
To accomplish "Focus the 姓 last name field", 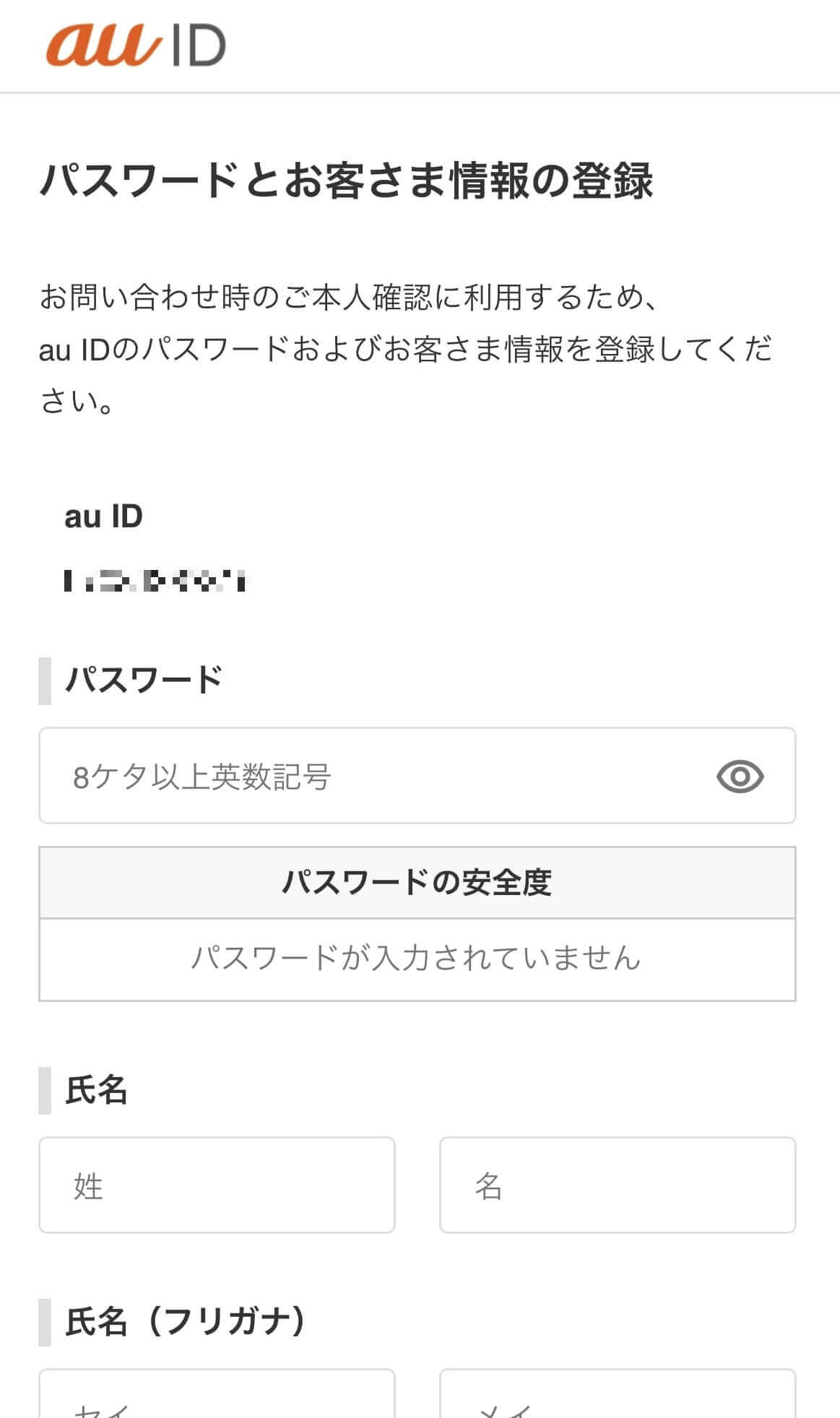I will (x=217, y=1185).
